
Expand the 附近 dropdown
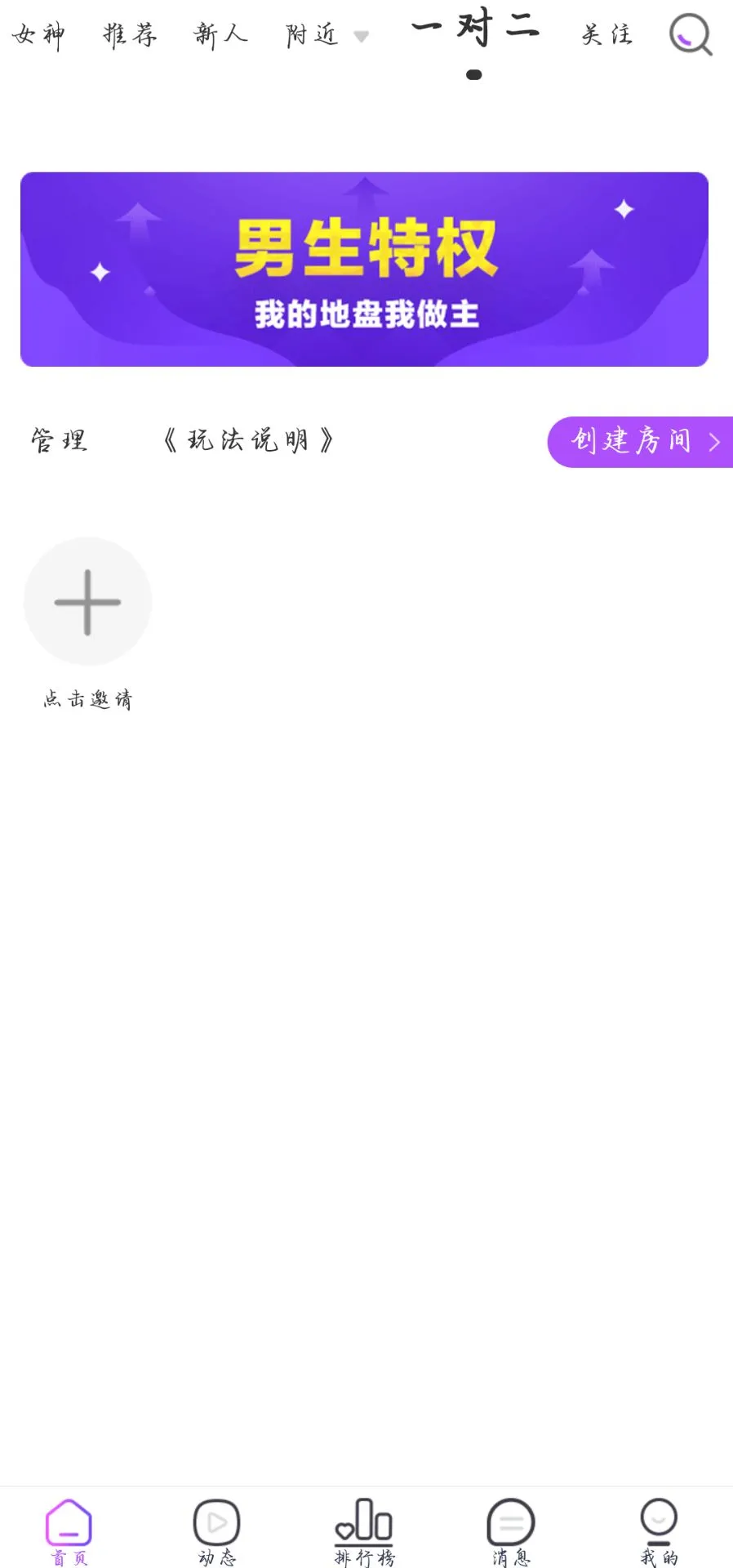[326, 35]
